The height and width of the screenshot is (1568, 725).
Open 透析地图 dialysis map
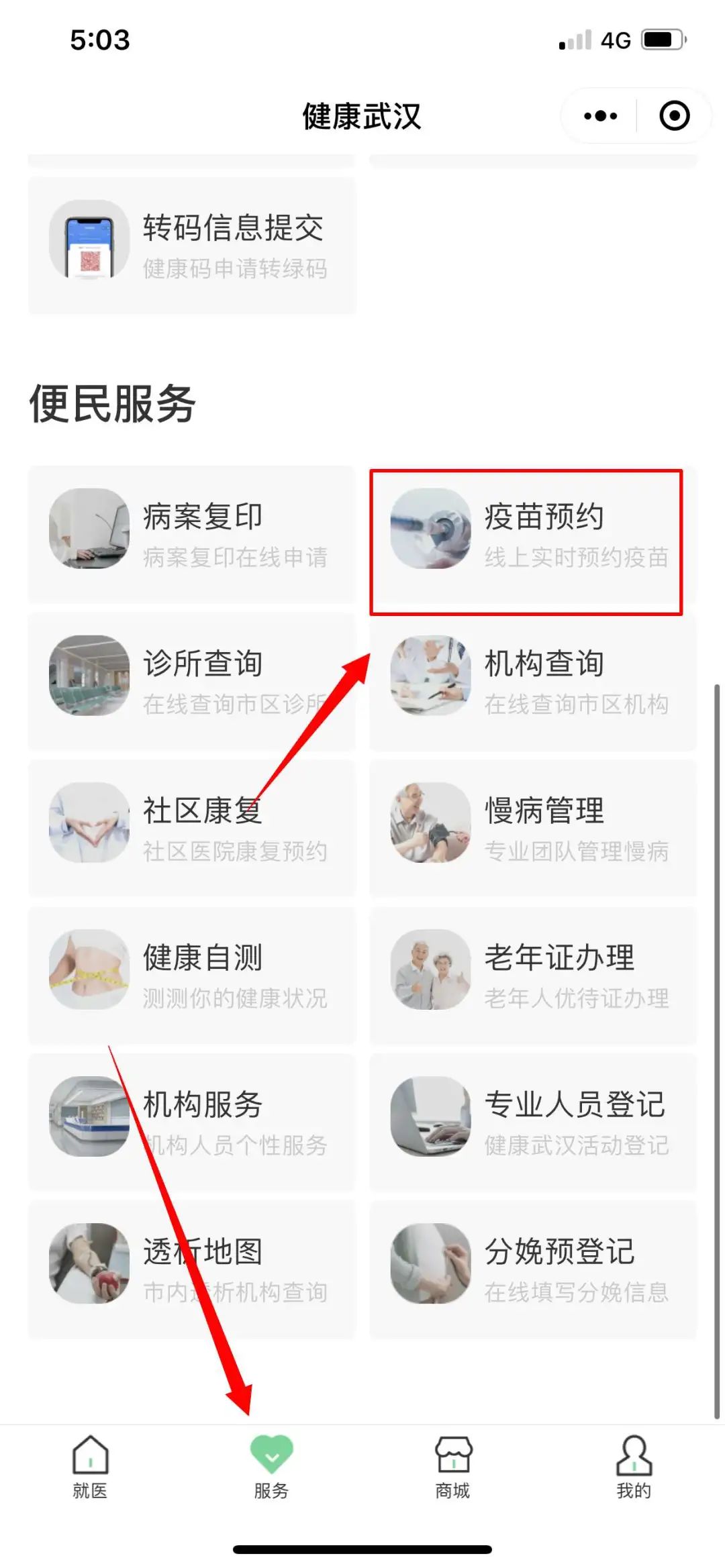click(191, 1269)
